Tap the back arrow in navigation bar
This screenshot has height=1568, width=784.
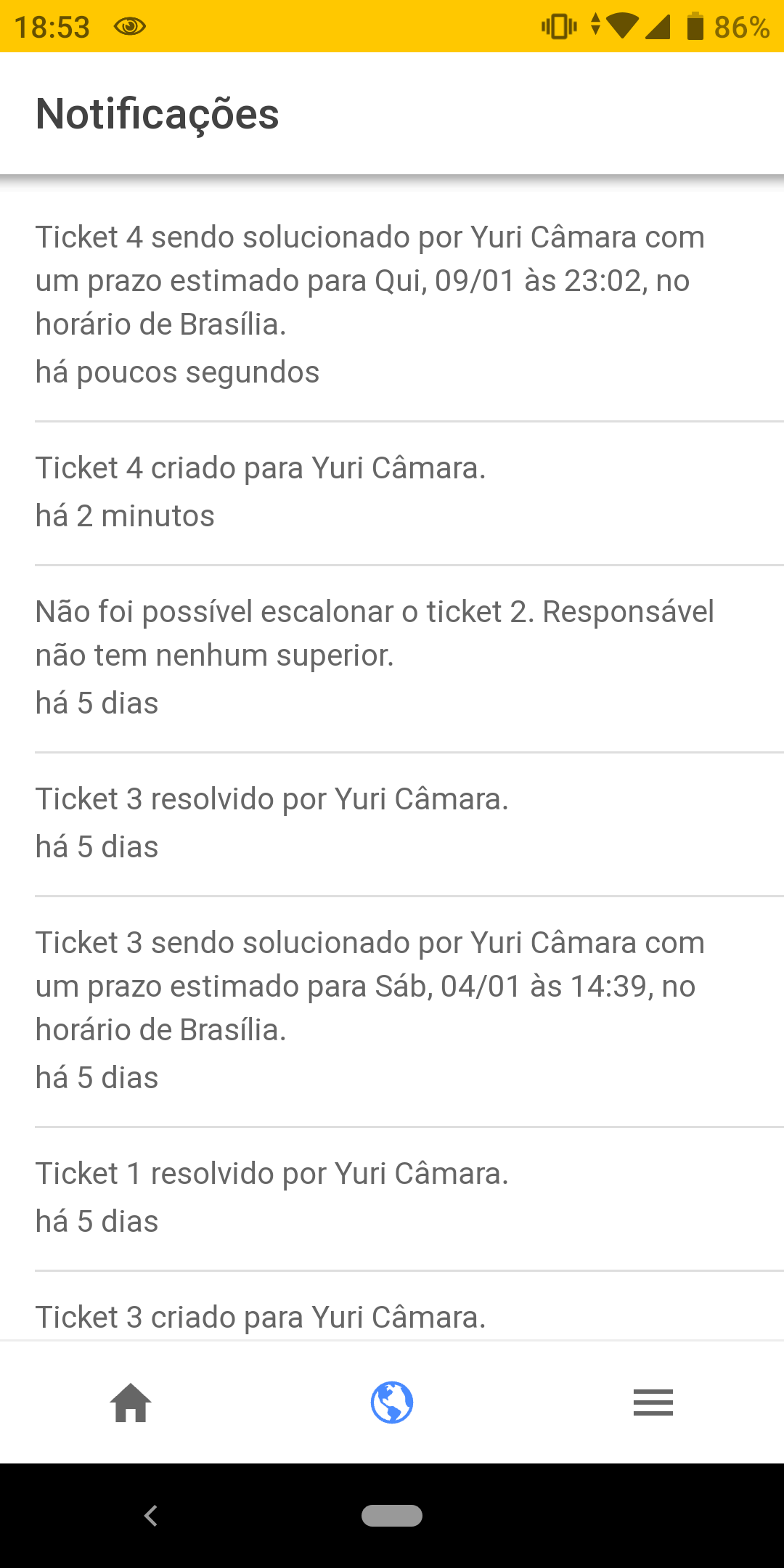point(150,1516)
